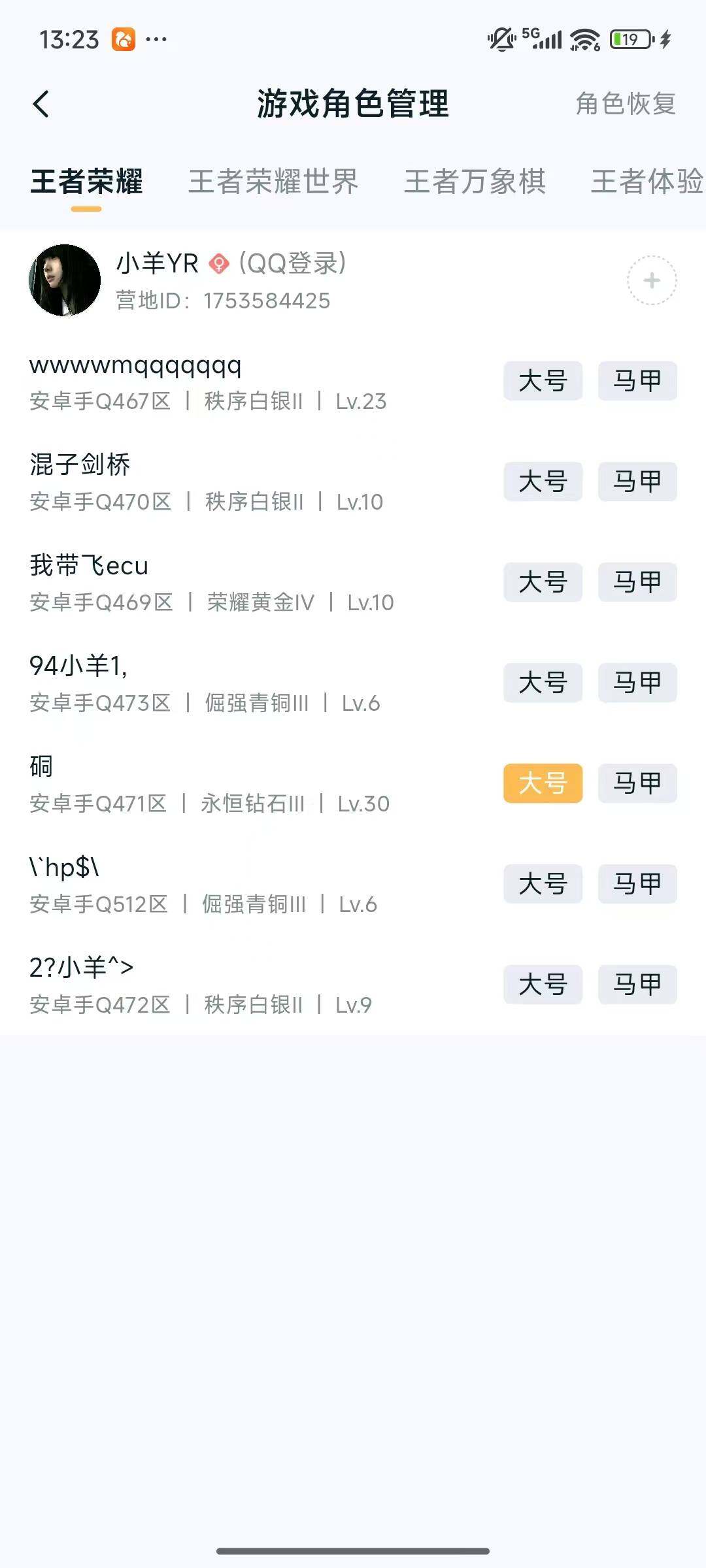Tap the female gender icon beside 小羊YR
The width and height of the screenshot is (706, 1568).
(218, 264)
